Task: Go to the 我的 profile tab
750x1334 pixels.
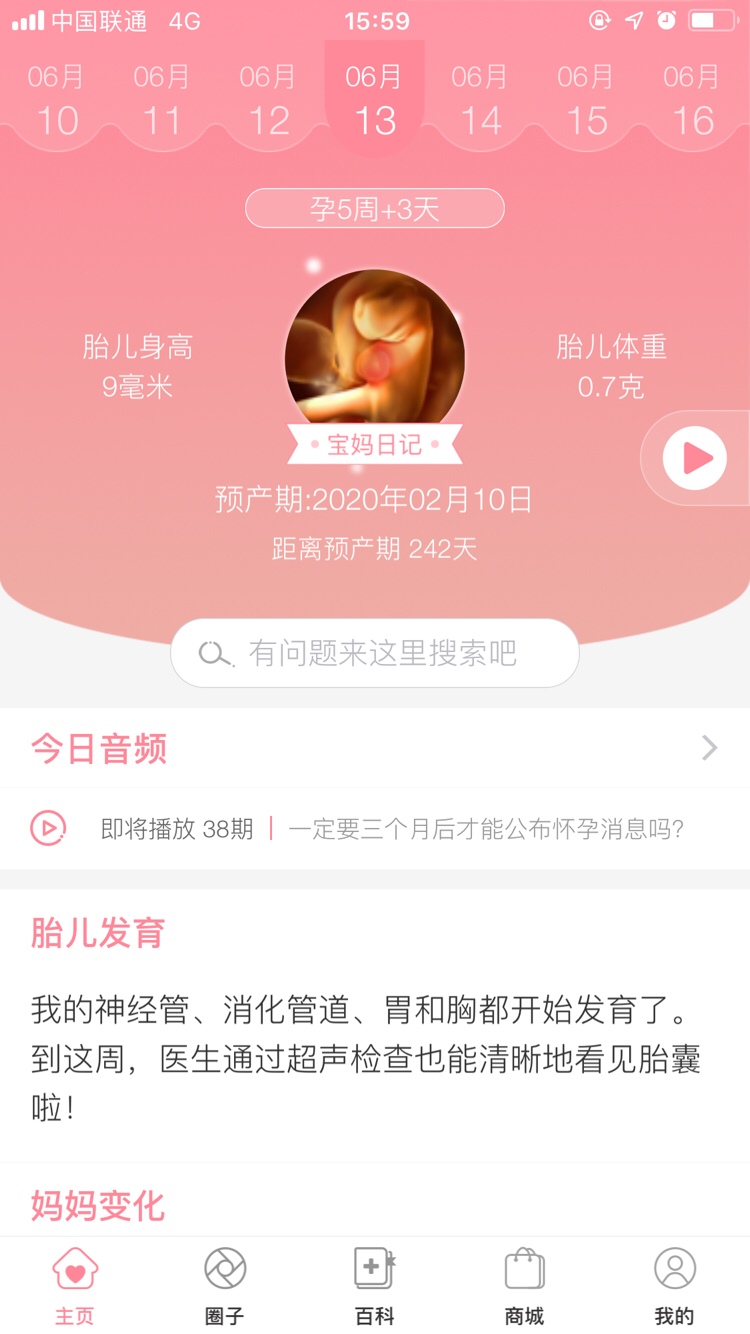Action: 675,1286
